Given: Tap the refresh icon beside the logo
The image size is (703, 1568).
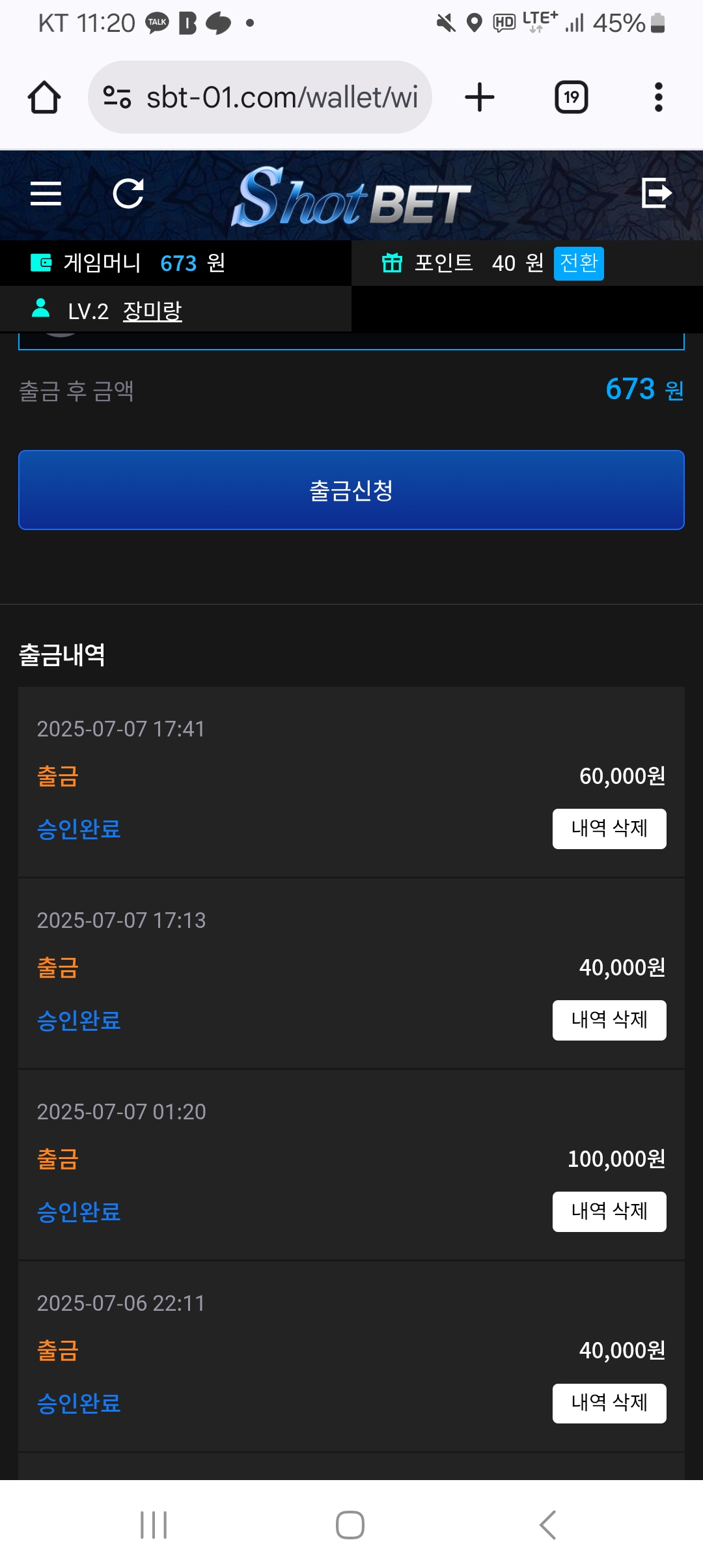Looking at the screenshot, I should point(128,193).
